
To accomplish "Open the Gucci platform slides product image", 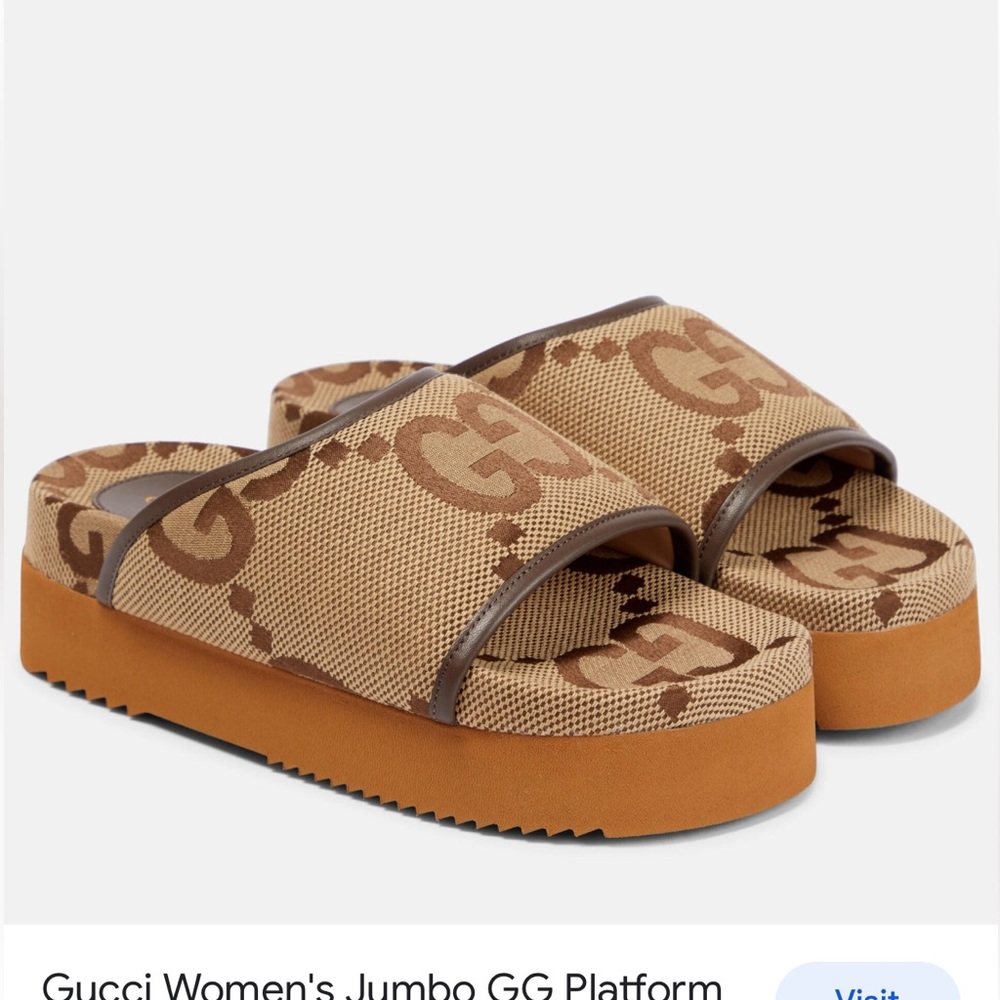I will point(500,560).
